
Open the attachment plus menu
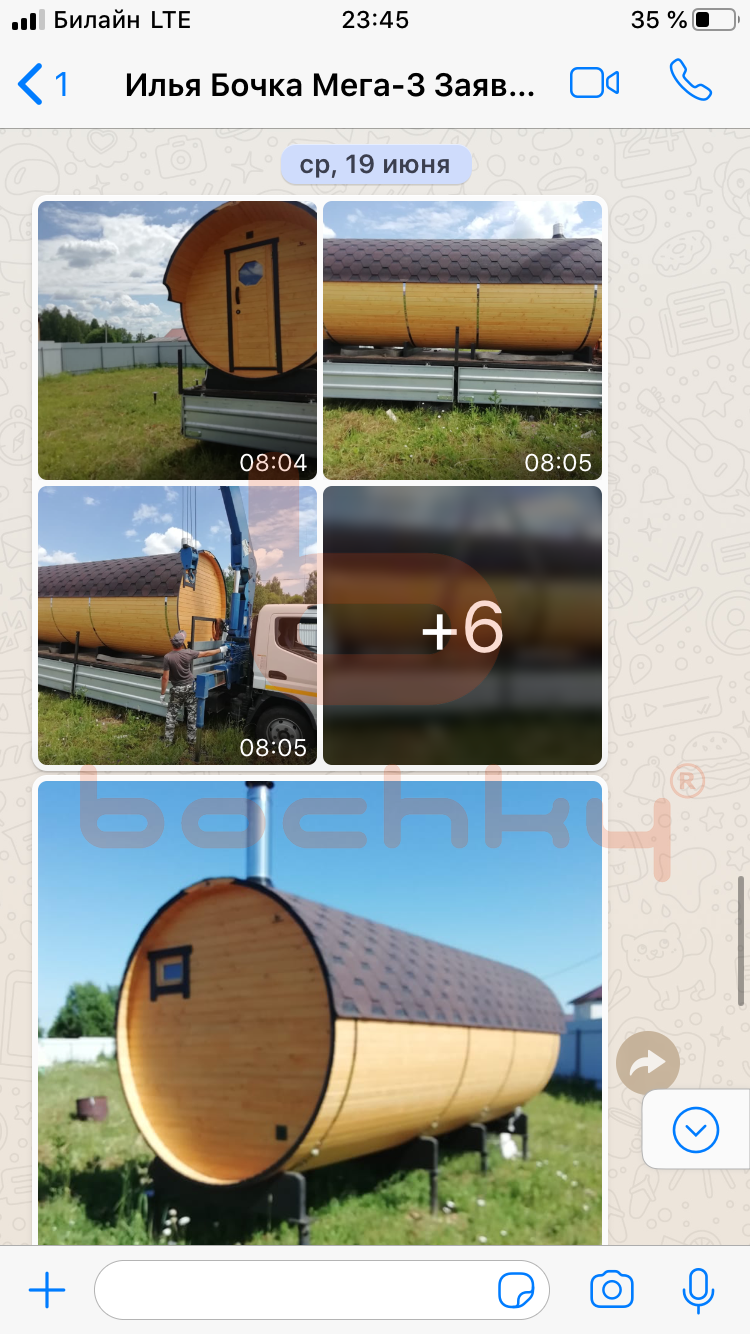pyautogui.click(x=47, y=1290)
